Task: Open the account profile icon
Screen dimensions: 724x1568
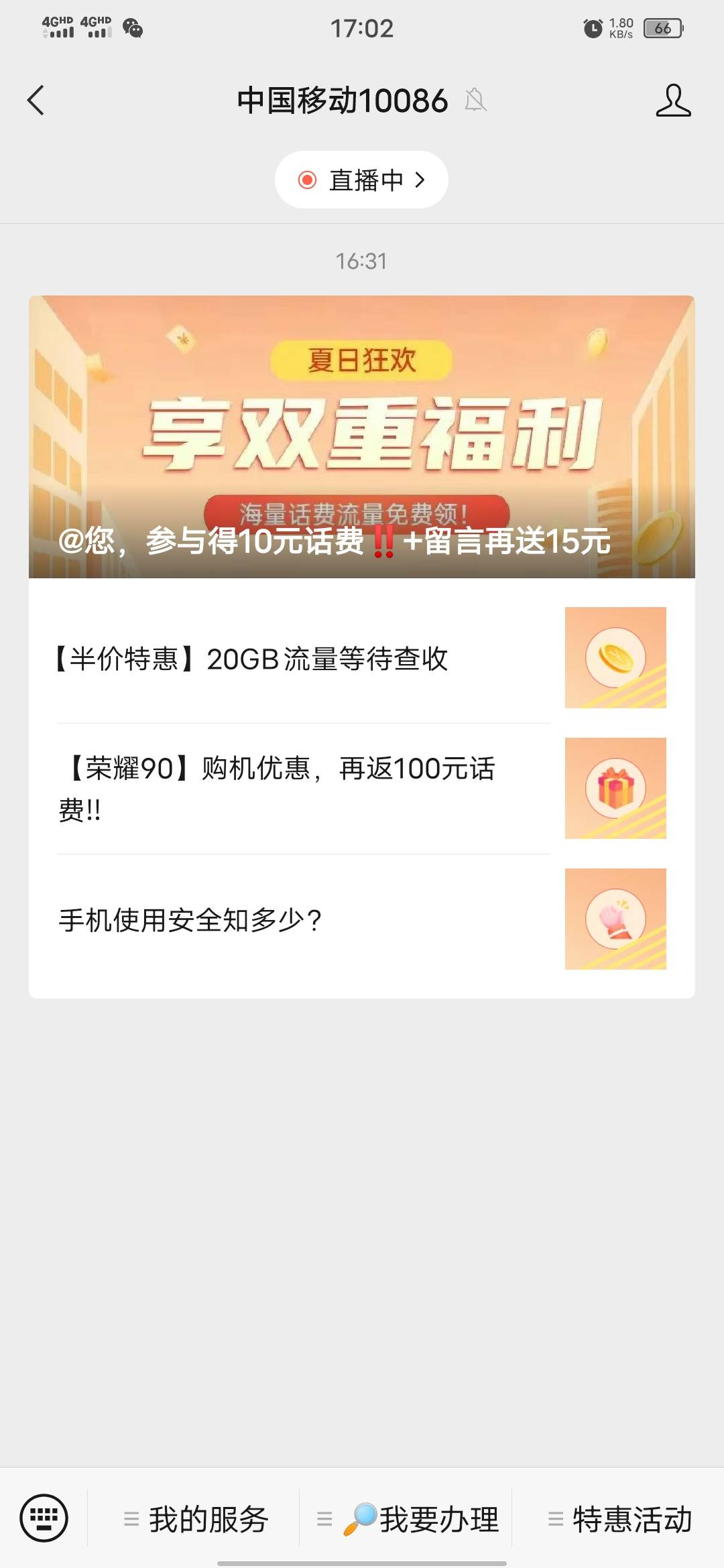Action: [673, 101]
